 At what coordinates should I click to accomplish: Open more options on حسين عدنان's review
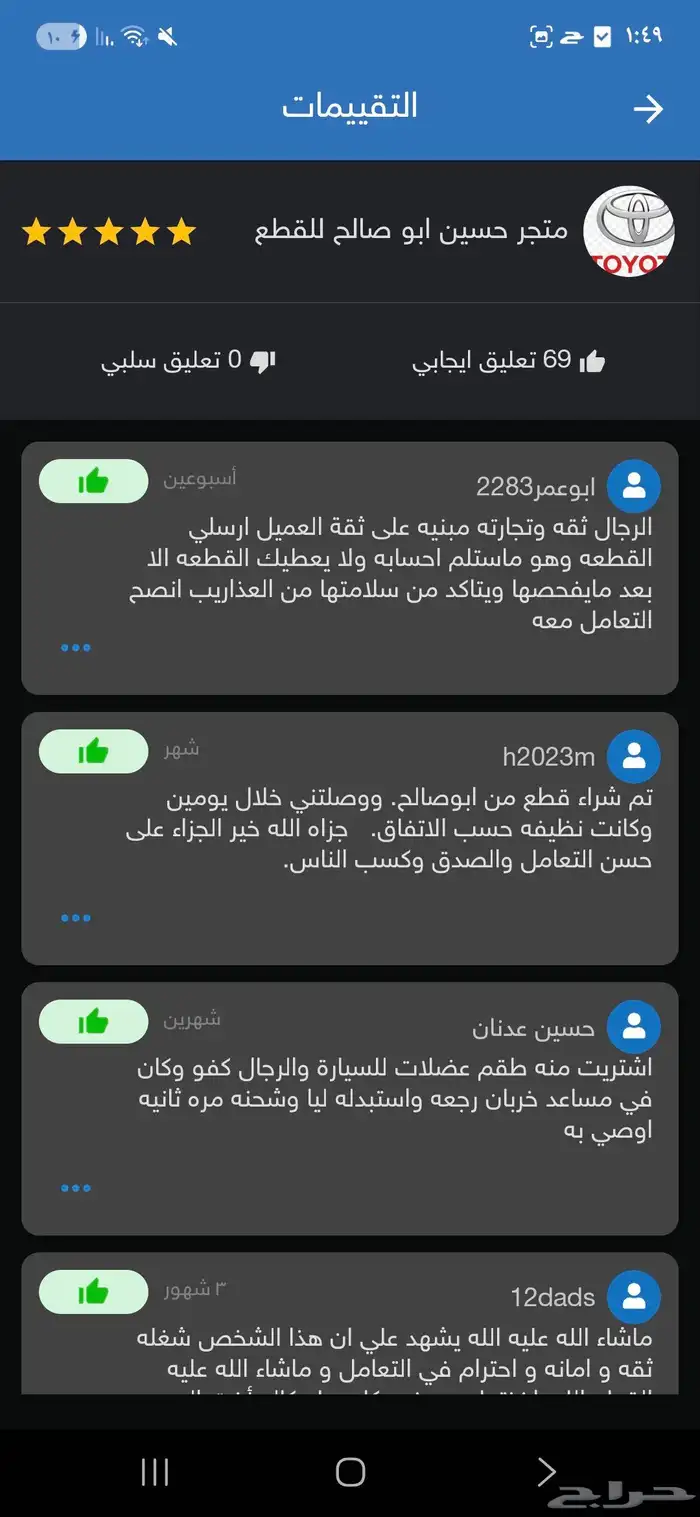pos(76,1187)
